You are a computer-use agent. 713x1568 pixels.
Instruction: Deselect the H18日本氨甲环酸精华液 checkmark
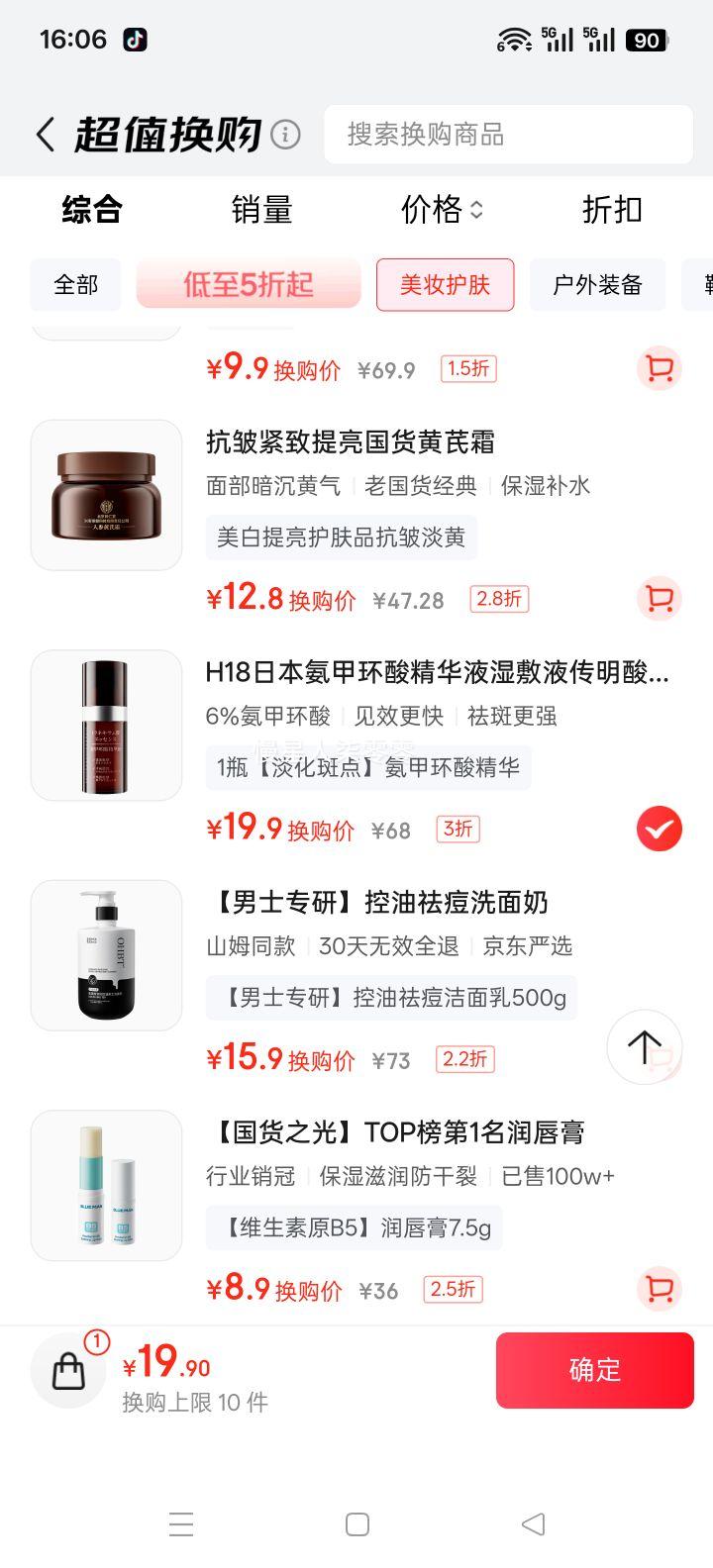[x=659, y=829]
